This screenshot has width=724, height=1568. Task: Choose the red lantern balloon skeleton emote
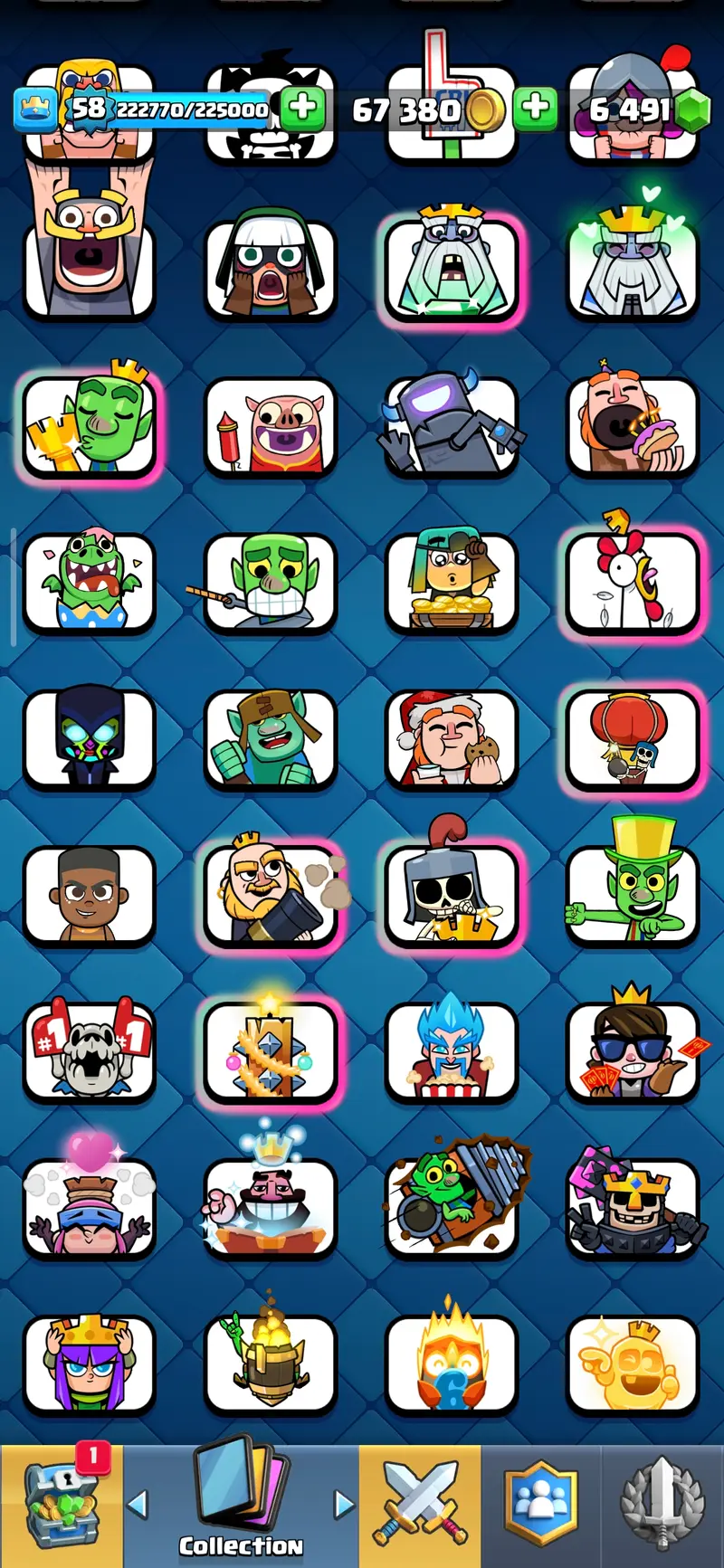pyautogui.click(x=632, y=737)
